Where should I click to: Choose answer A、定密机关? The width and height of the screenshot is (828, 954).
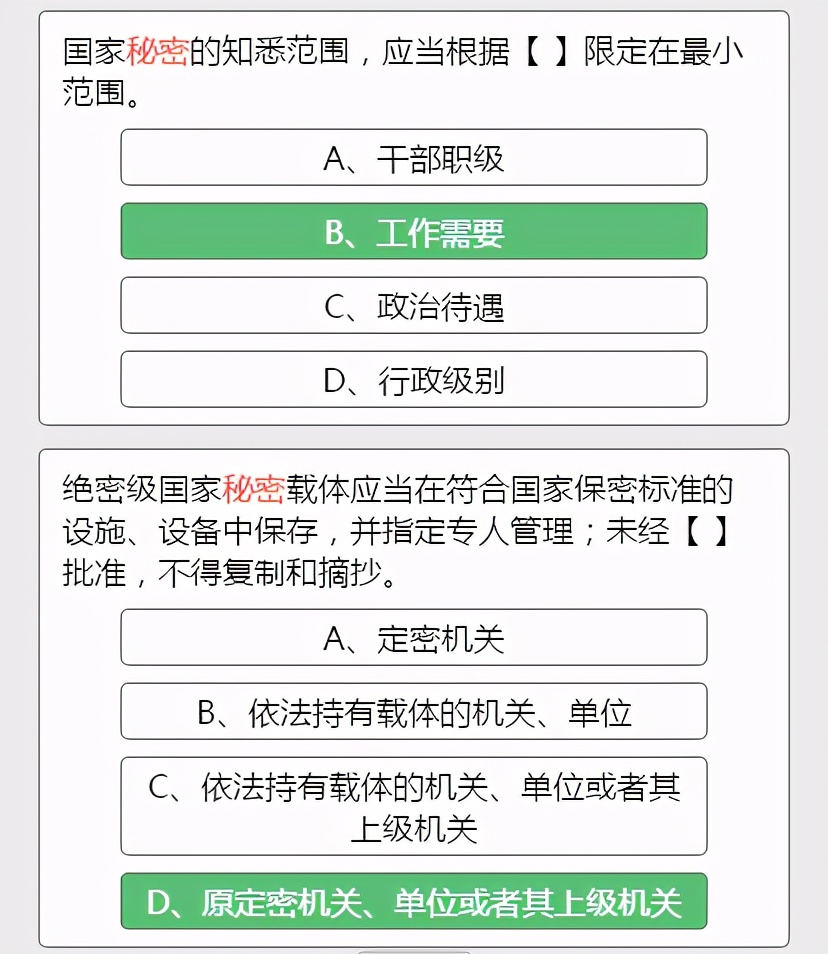(413, 638)
